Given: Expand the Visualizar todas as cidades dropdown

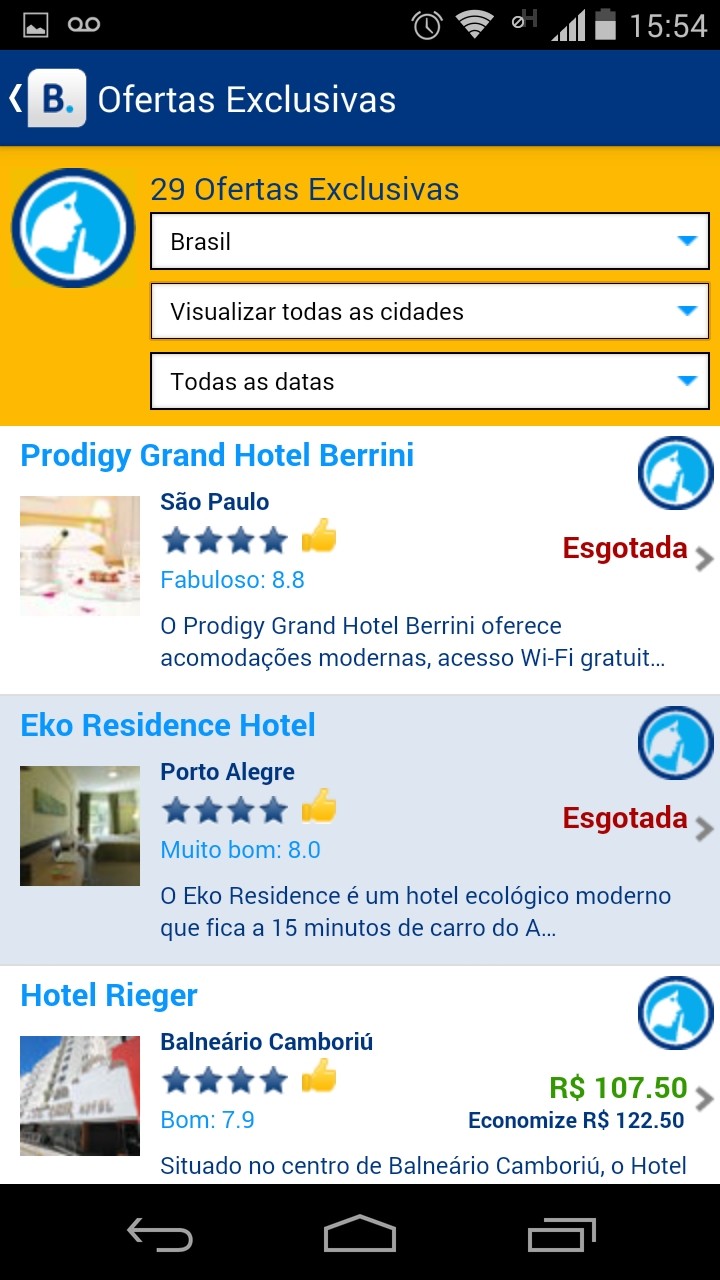Looking at the screenshot, I should (x=429, y=312).
